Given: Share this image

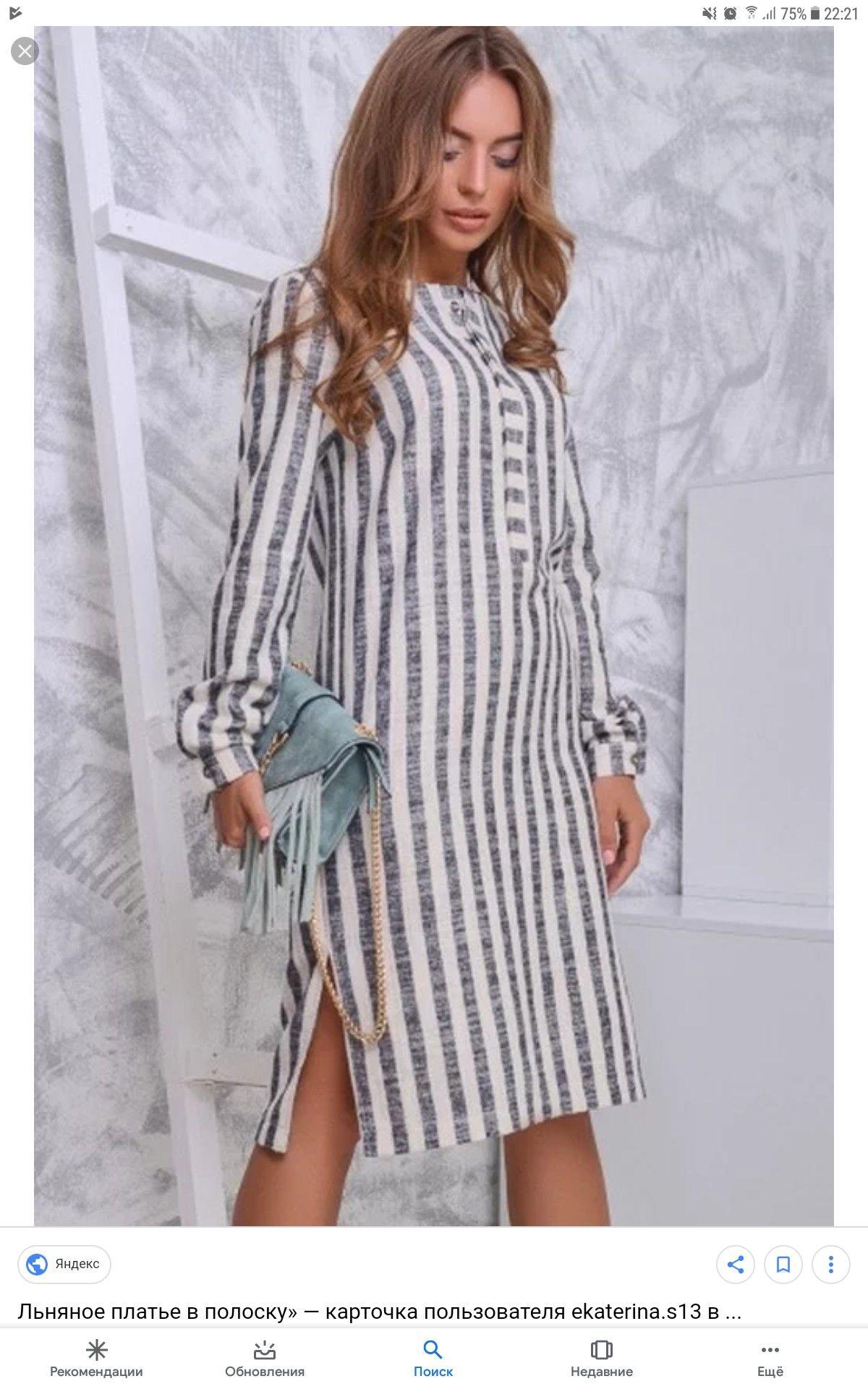Looking at the screenshot, I should [736, 1265].
